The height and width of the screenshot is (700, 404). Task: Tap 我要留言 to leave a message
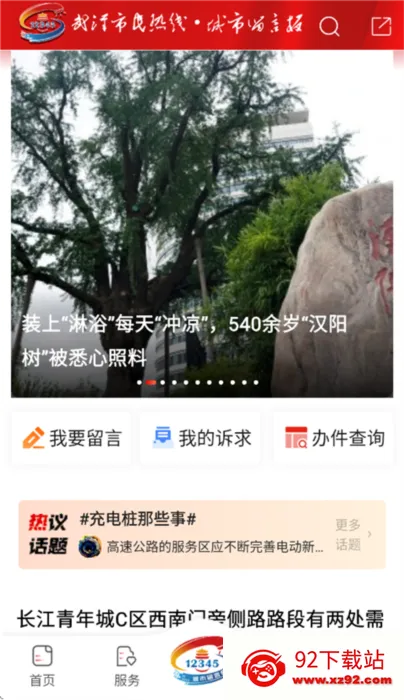point(71,438)
